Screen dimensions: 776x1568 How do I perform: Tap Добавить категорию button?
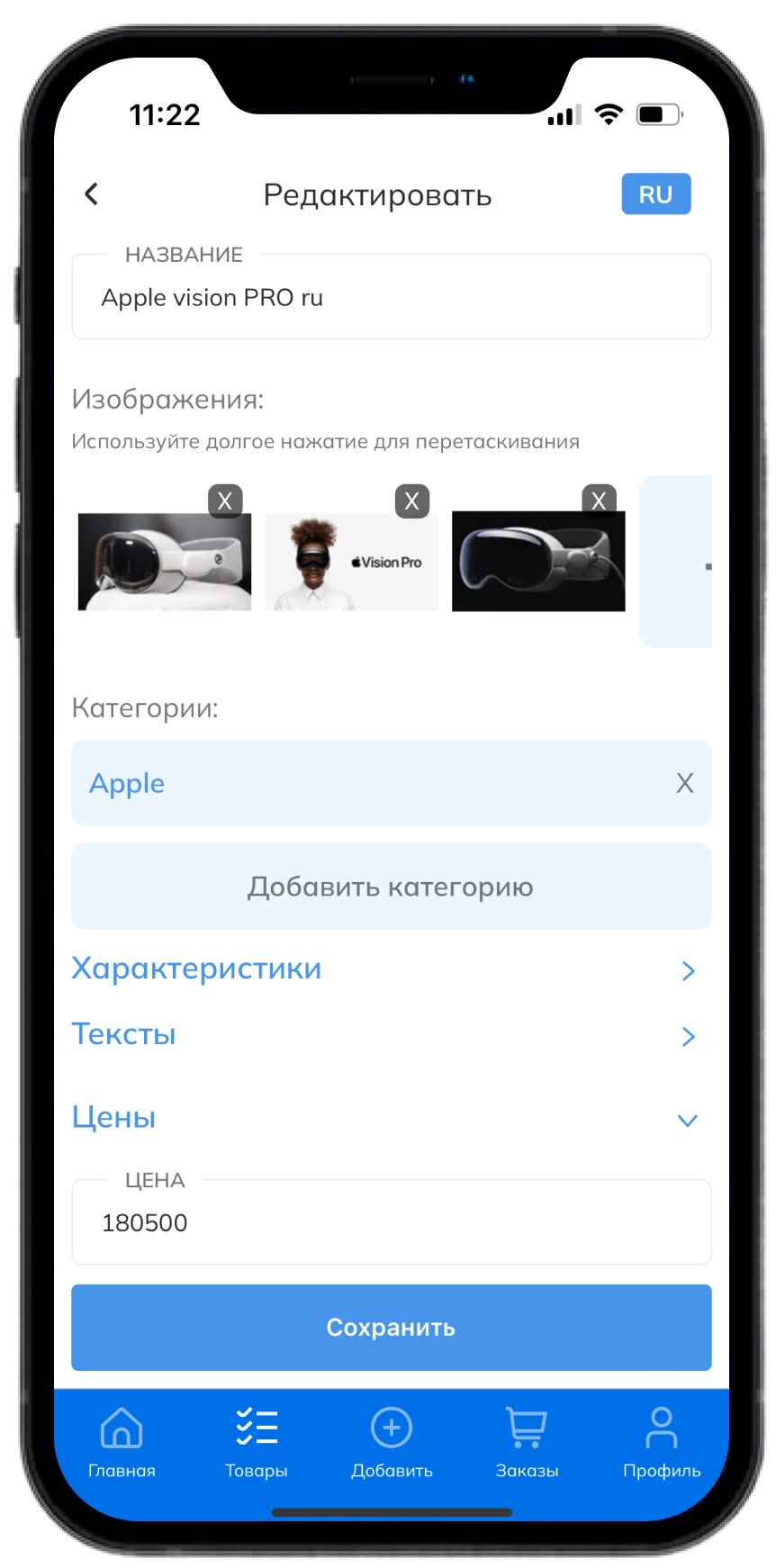[x=391, y=887]
